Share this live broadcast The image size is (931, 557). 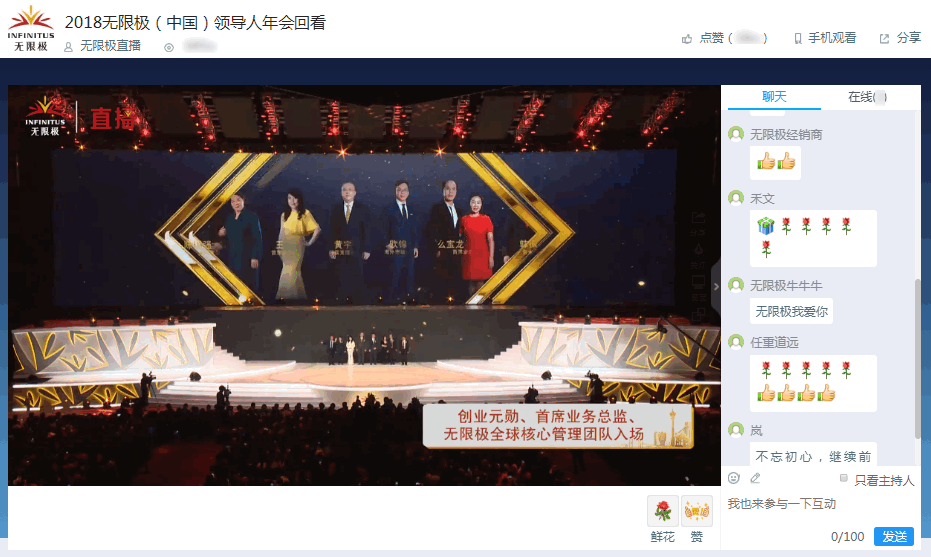point(900,38)
